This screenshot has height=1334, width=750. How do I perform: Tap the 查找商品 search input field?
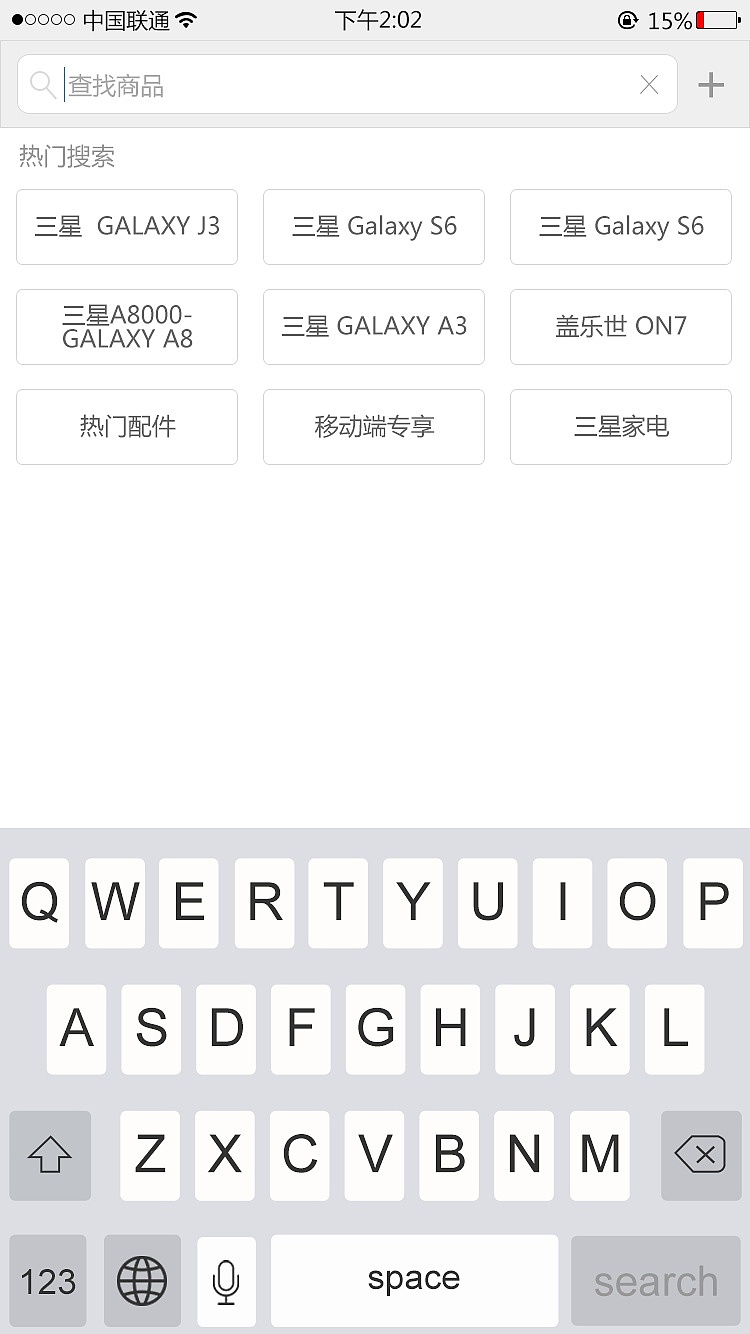pyautogui.click(x=300, y=84)
